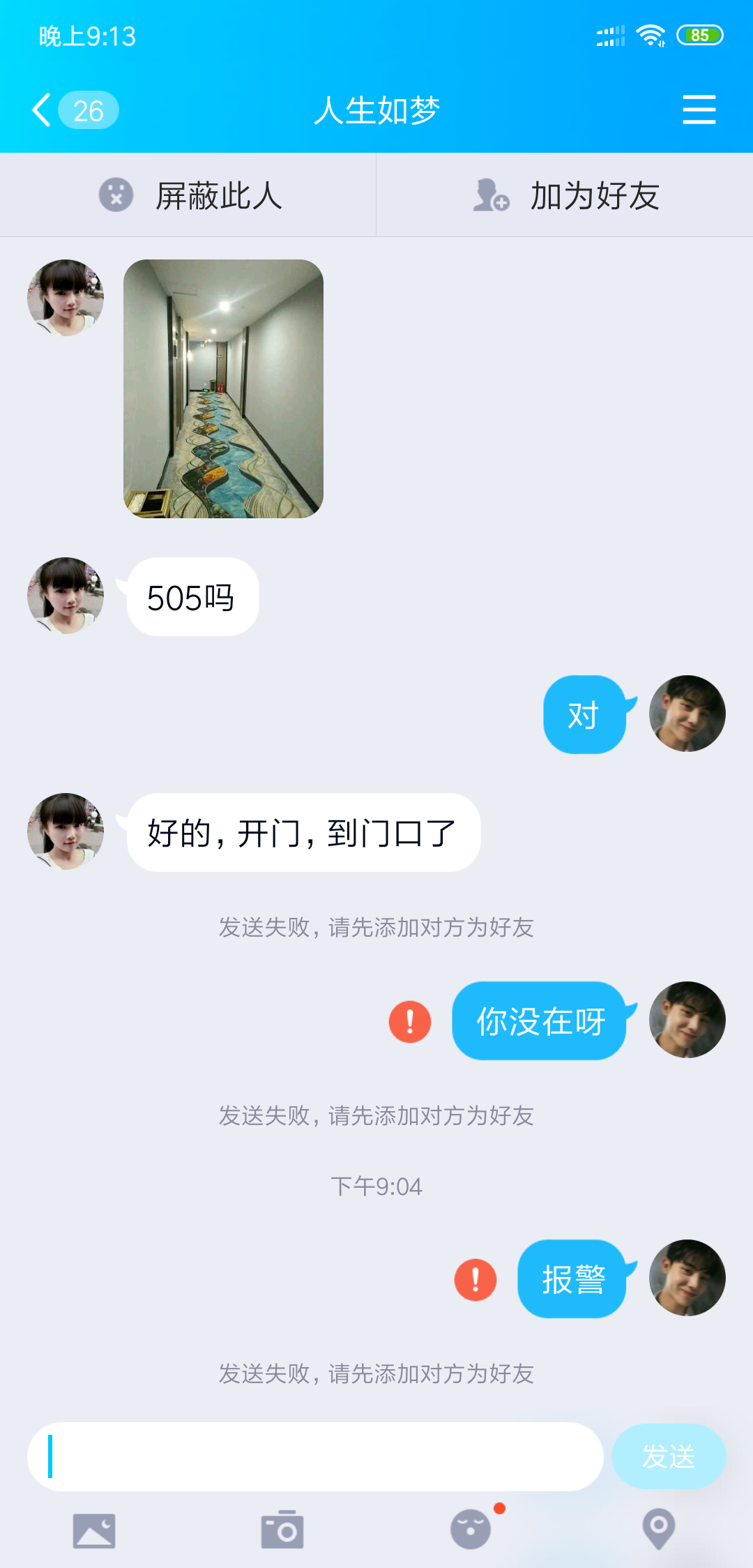This screenshot has height=1568, width=753.
Task: Open the camera to take a photo
Action: pos(282,1530)
